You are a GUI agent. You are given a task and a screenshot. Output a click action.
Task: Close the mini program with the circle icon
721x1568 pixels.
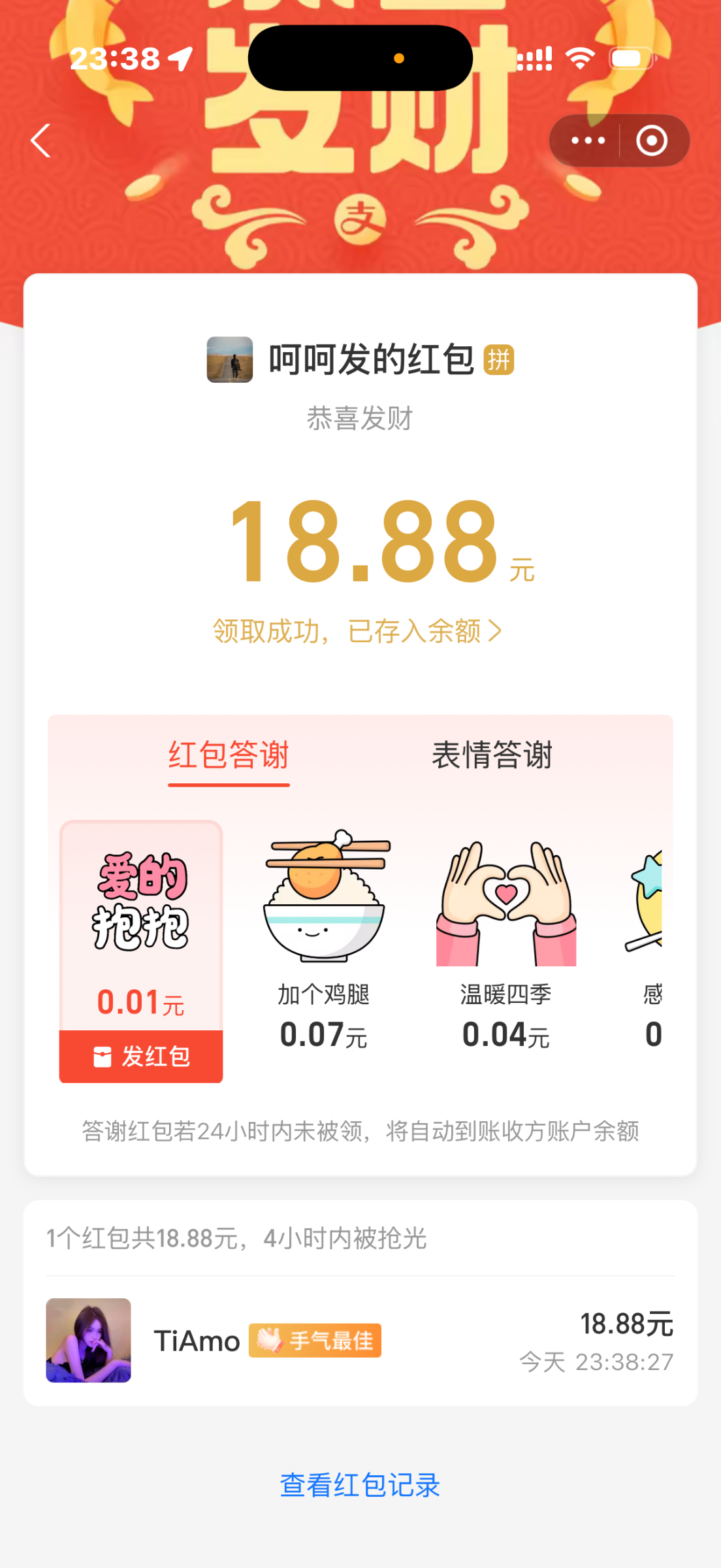652,140
